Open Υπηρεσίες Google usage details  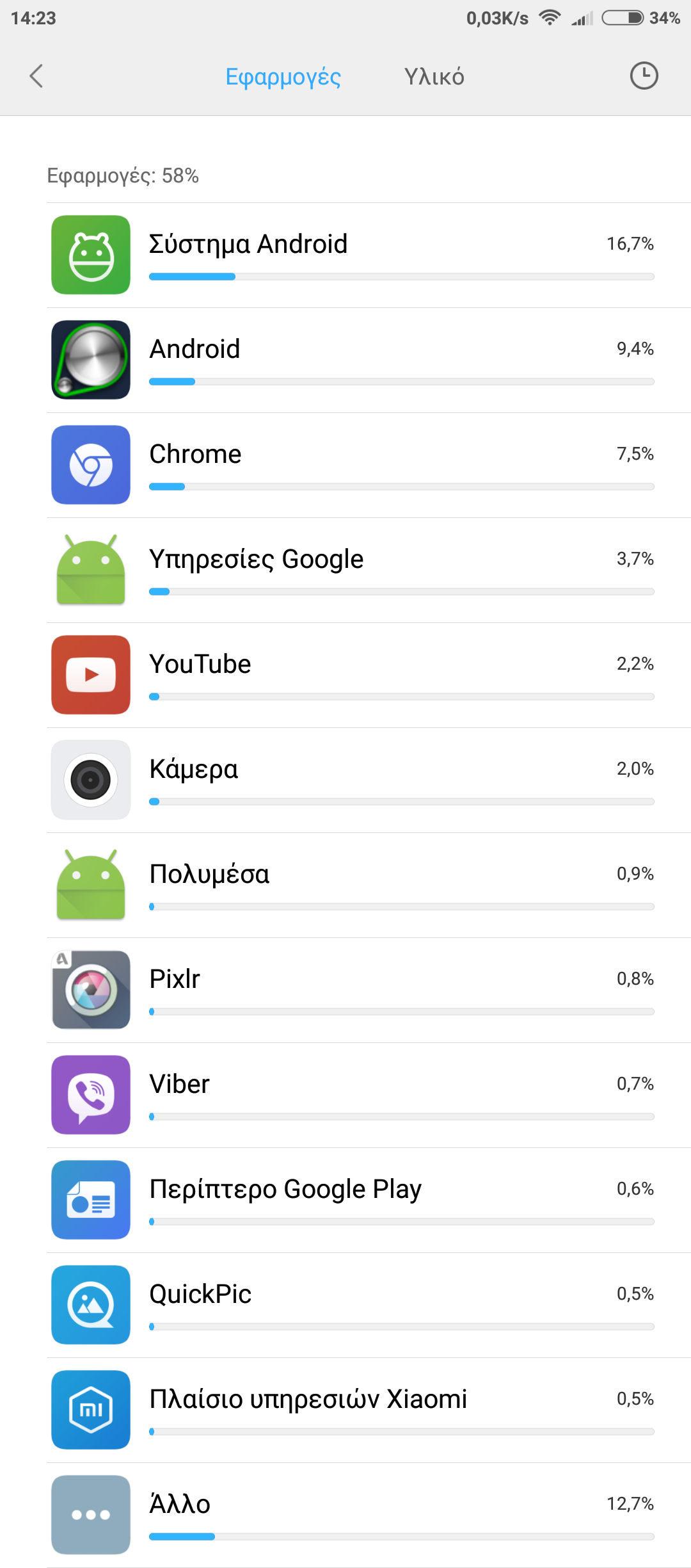pos(369,570)
